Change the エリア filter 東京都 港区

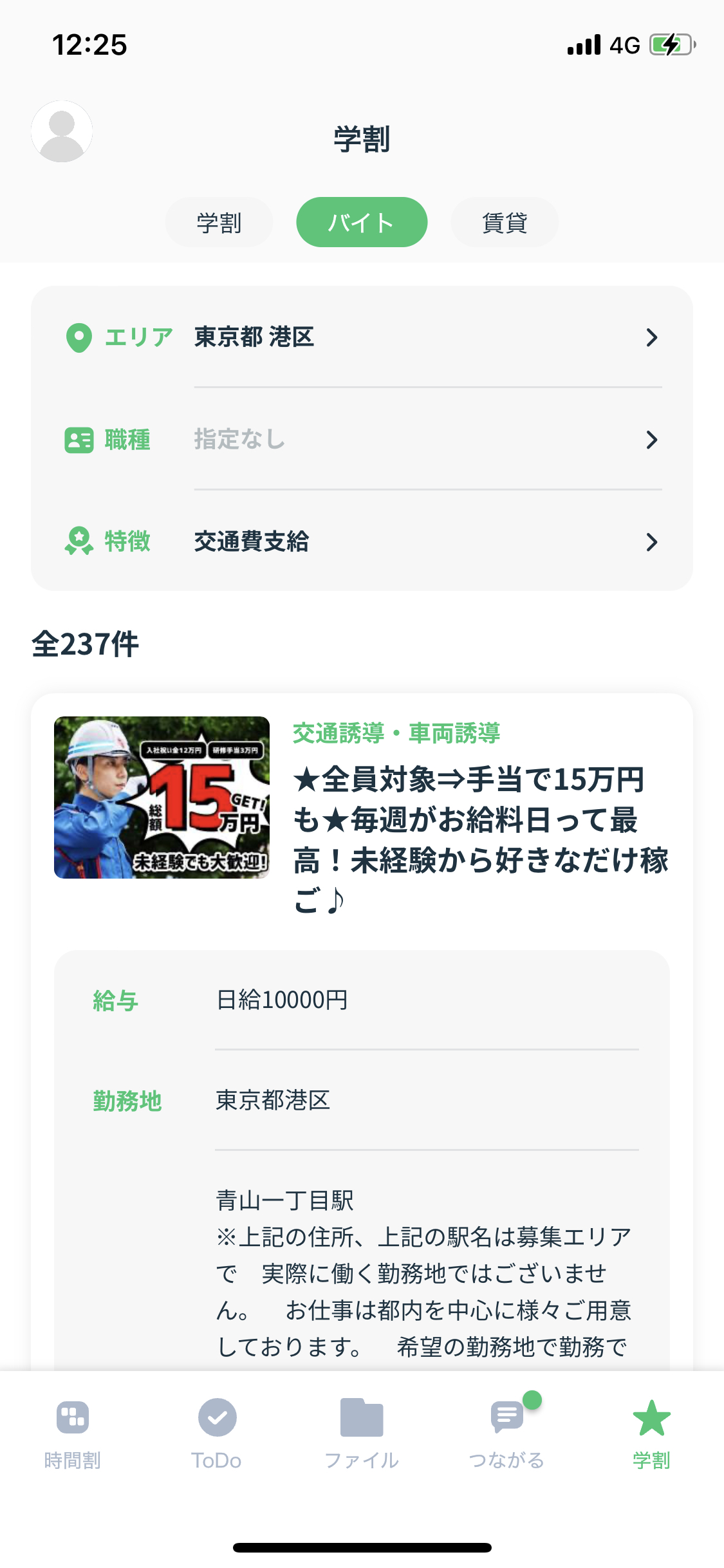[x=362, y=337]
